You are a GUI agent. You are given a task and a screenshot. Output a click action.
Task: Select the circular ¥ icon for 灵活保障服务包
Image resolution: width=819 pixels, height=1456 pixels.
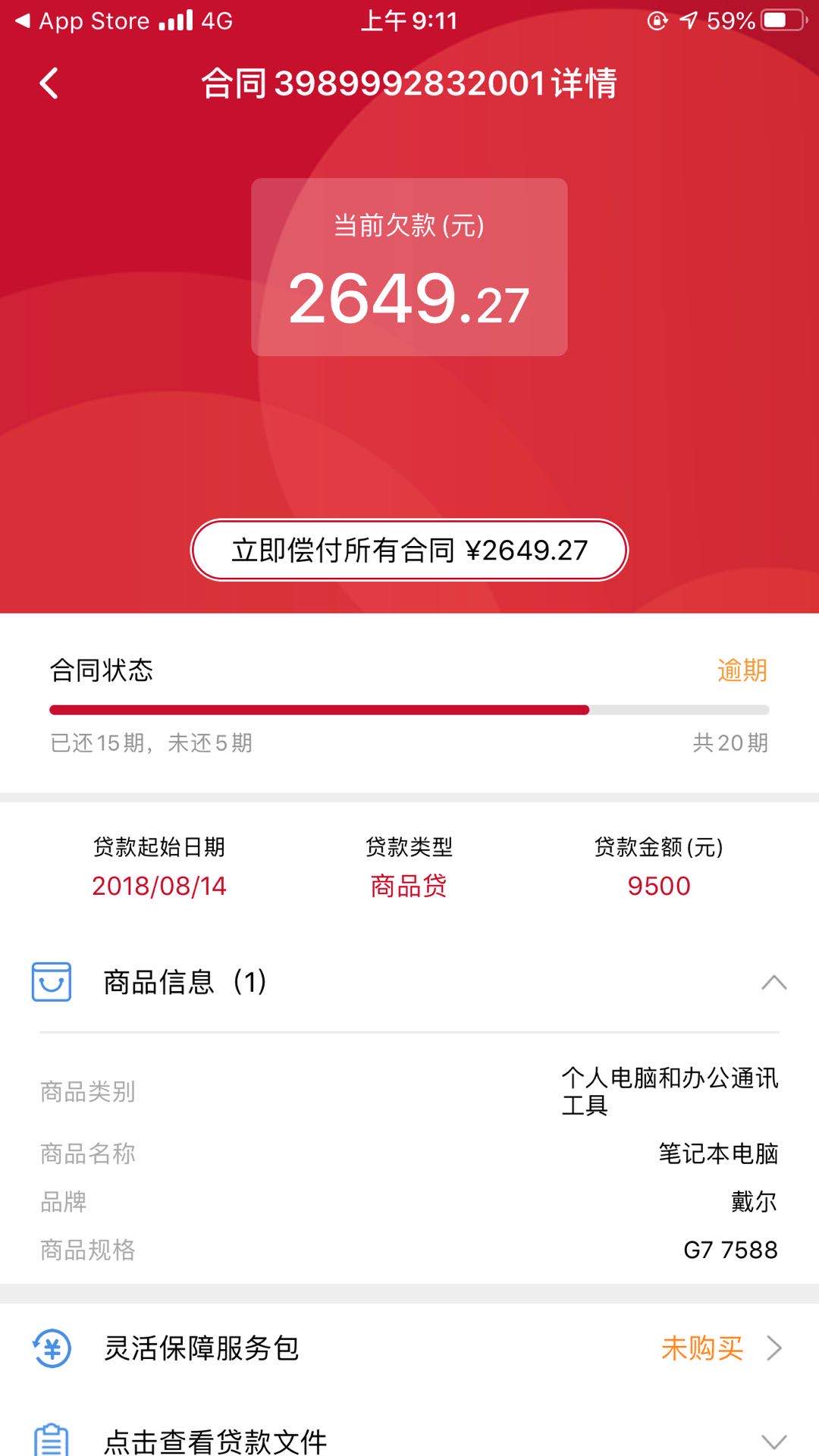pyautogui.click(x=50, y=1348)
